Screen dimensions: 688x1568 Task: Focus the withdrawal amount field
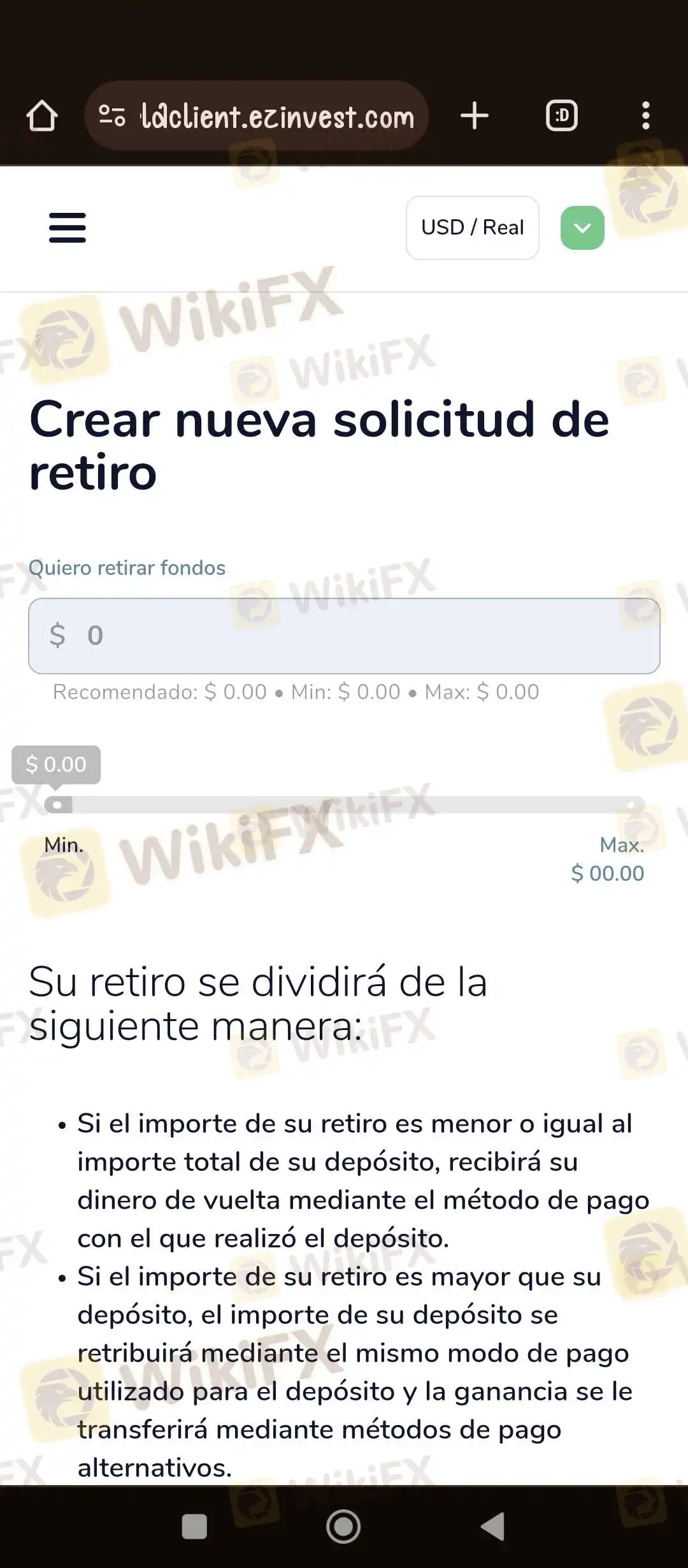pos(344,635)
